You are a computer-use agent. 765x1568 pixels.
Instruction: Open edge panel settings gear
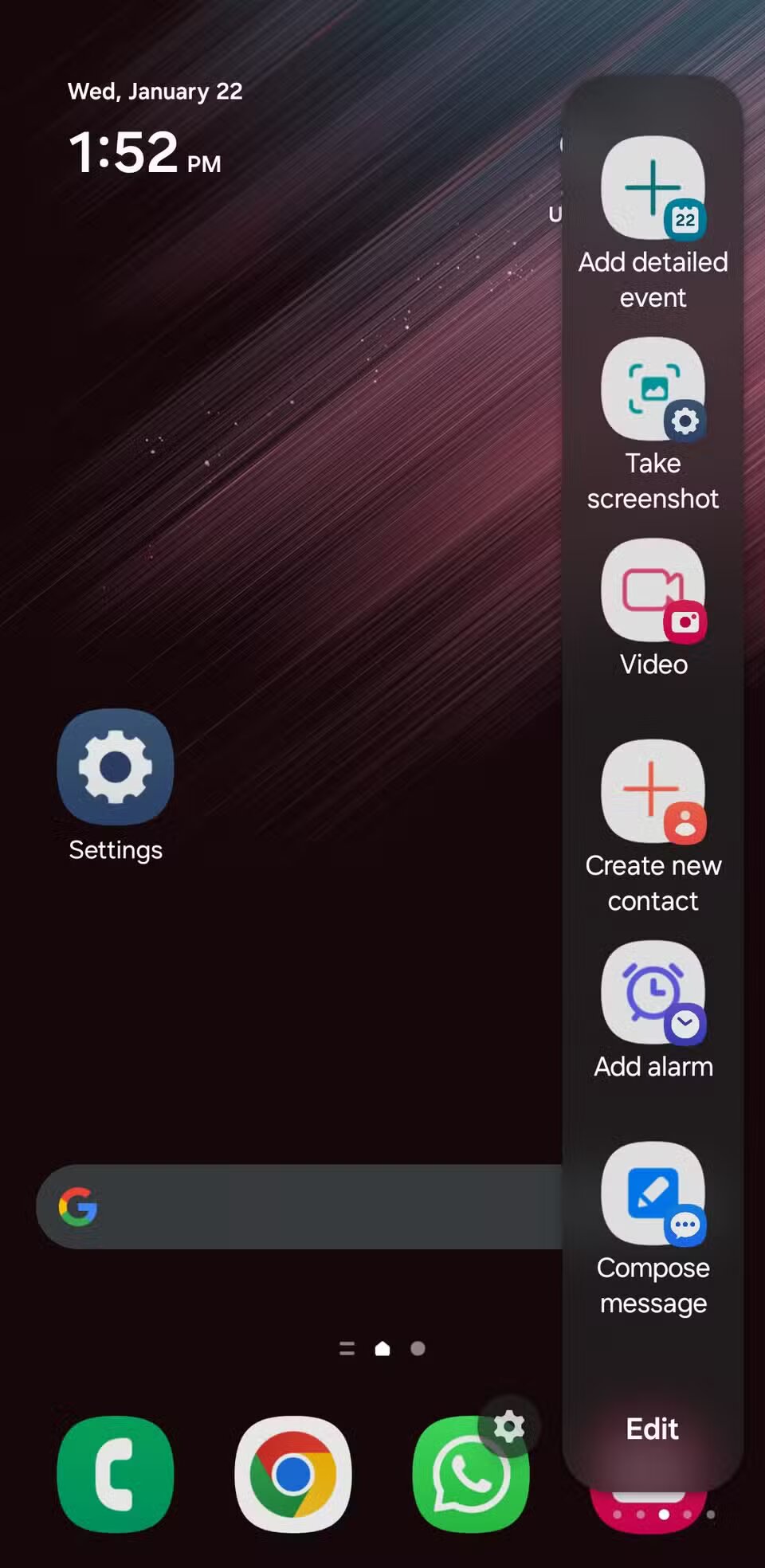509,1426
